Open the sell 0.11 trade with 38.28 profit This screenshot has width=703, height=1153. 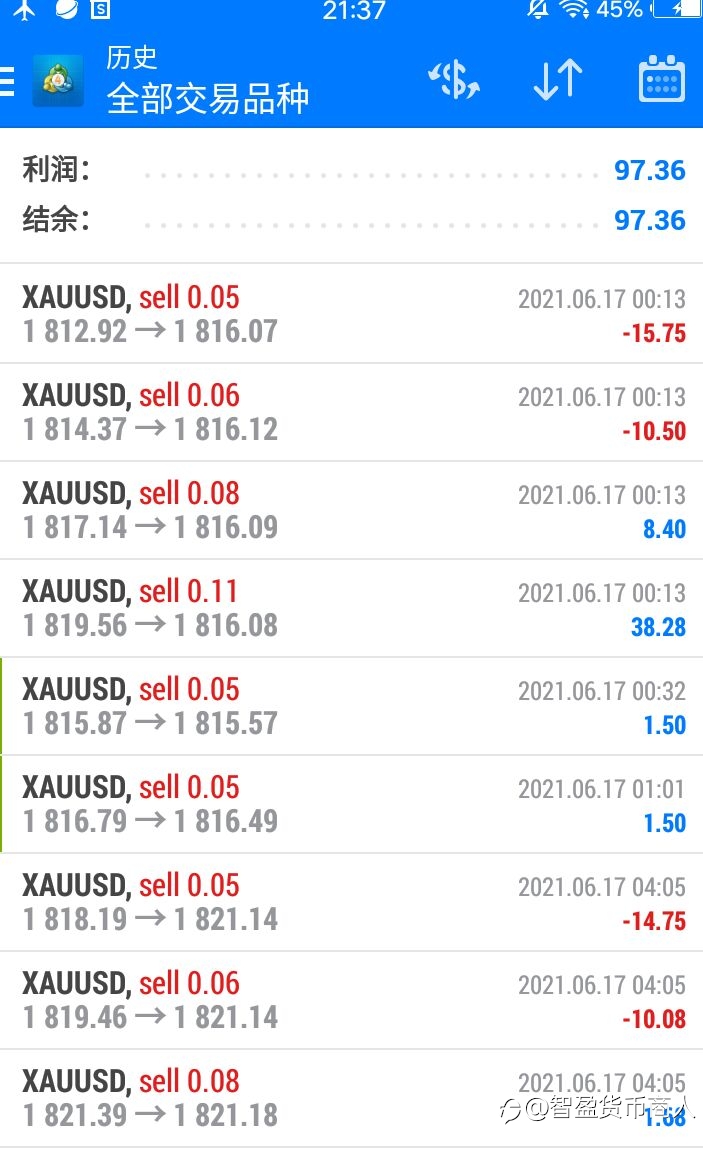coord(352,608)
